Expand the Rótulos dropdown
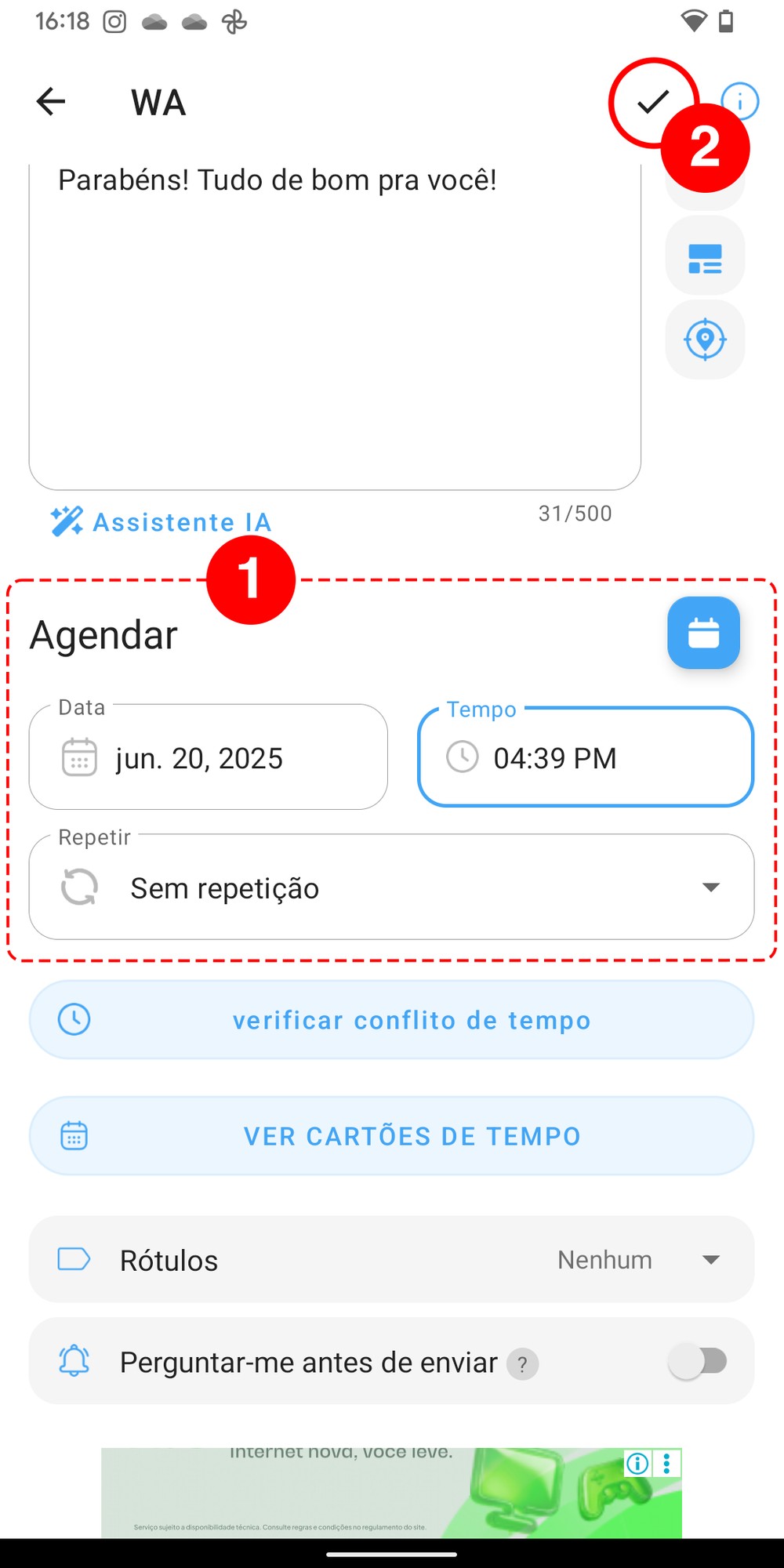Viewport: 784px width, 1568px height. point(392,1260)
